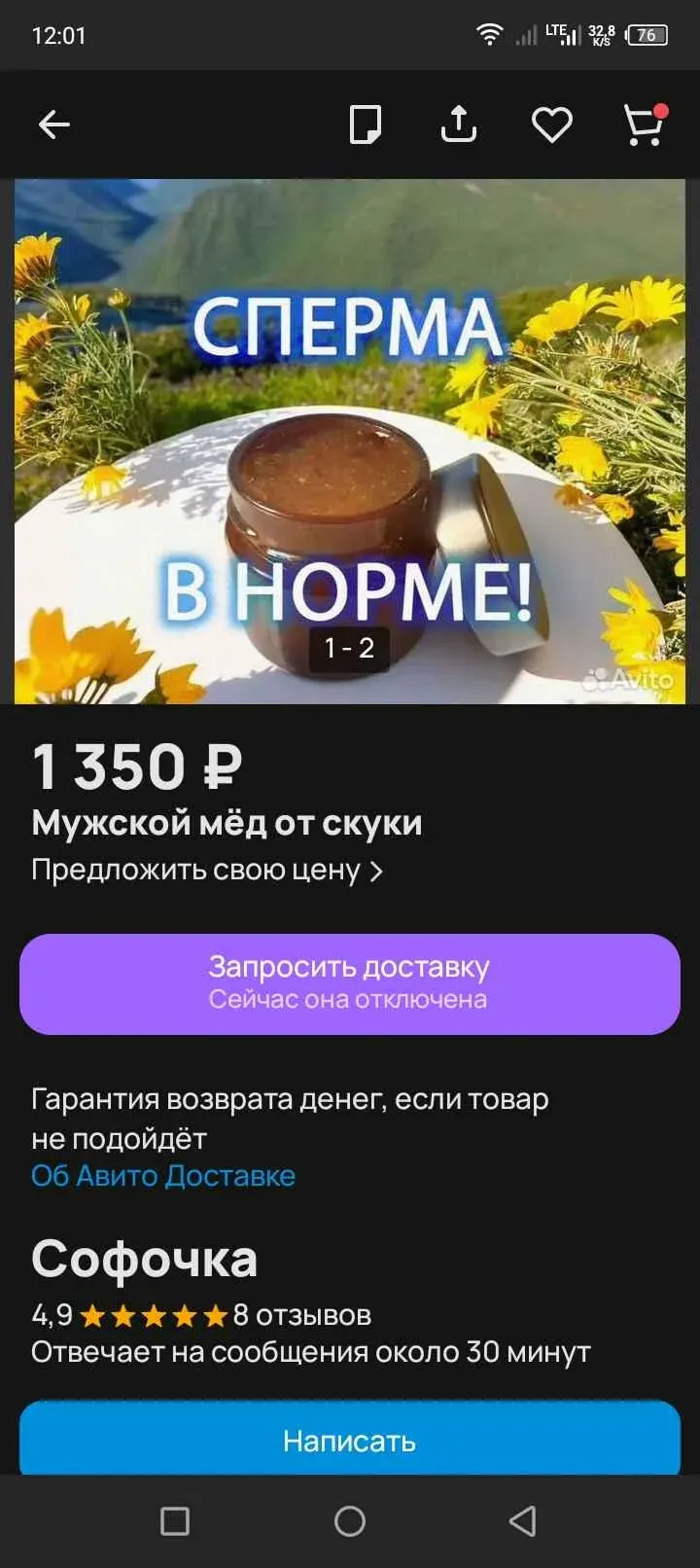Write to the seller via "Написать"
The image size is (700, 1568).
point(350,1440)
